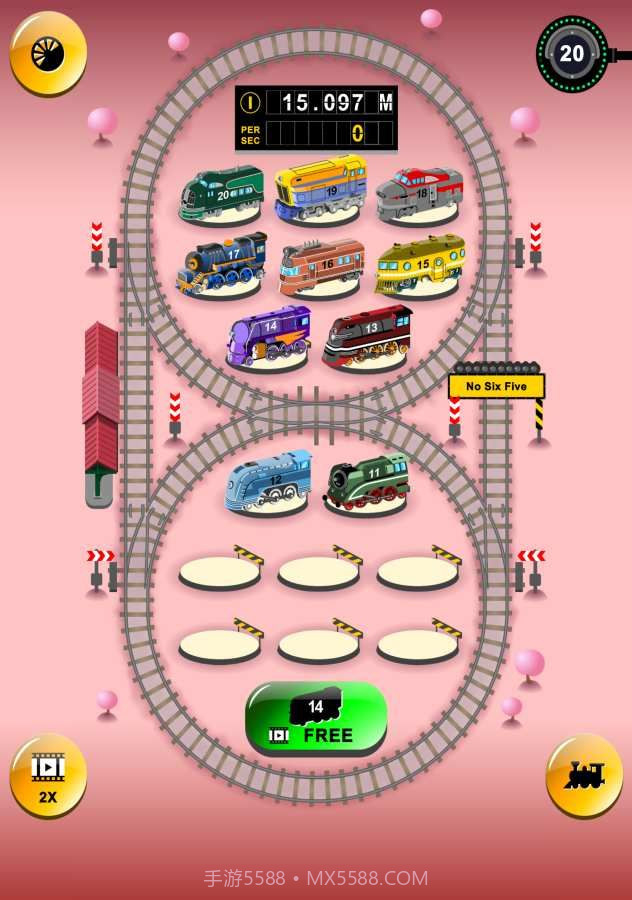The width and height of the screenshot is (632, 900).
Task: Activate the 2X video boost
Action: pyautogui.click(x=48, y=775)
